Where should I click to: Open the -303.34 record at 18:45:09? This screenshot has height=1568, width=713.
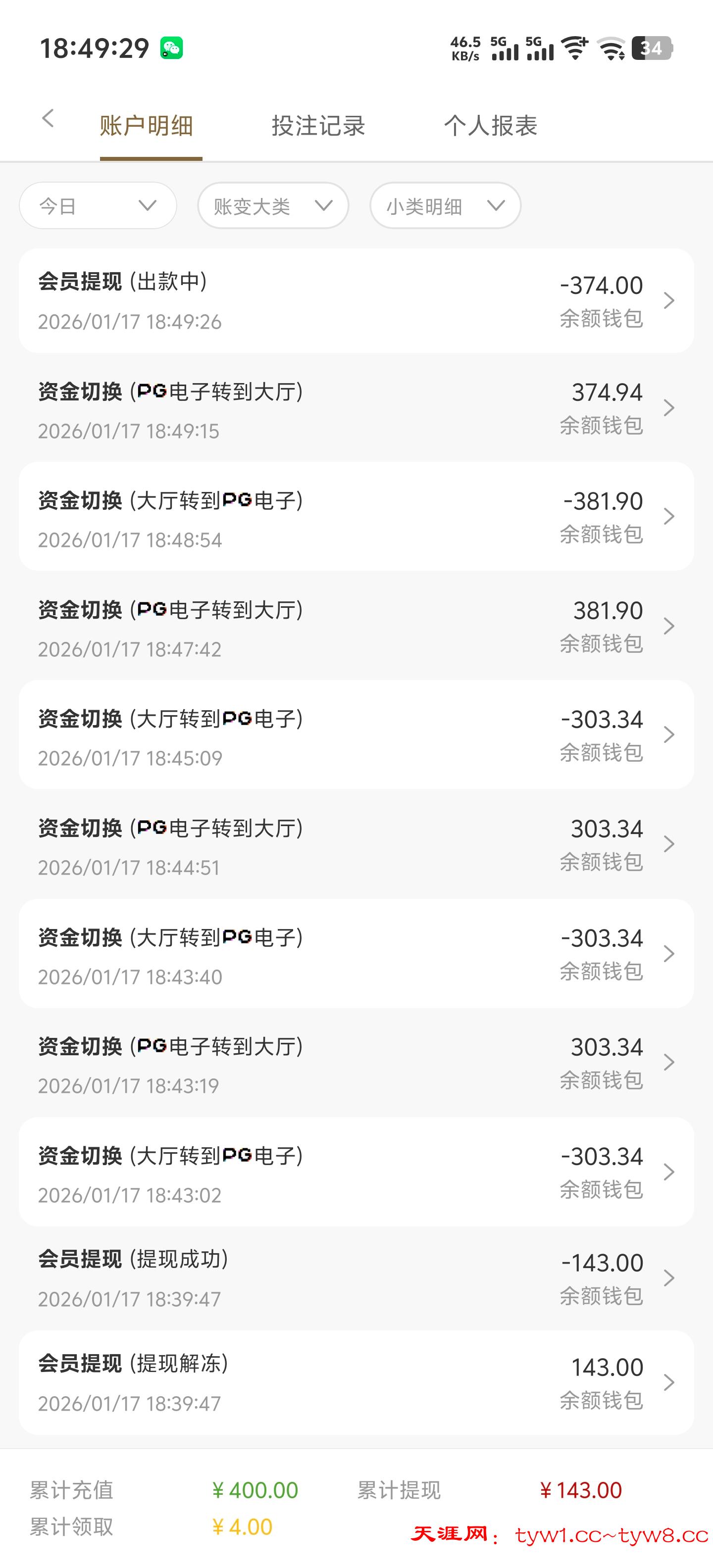356,735
